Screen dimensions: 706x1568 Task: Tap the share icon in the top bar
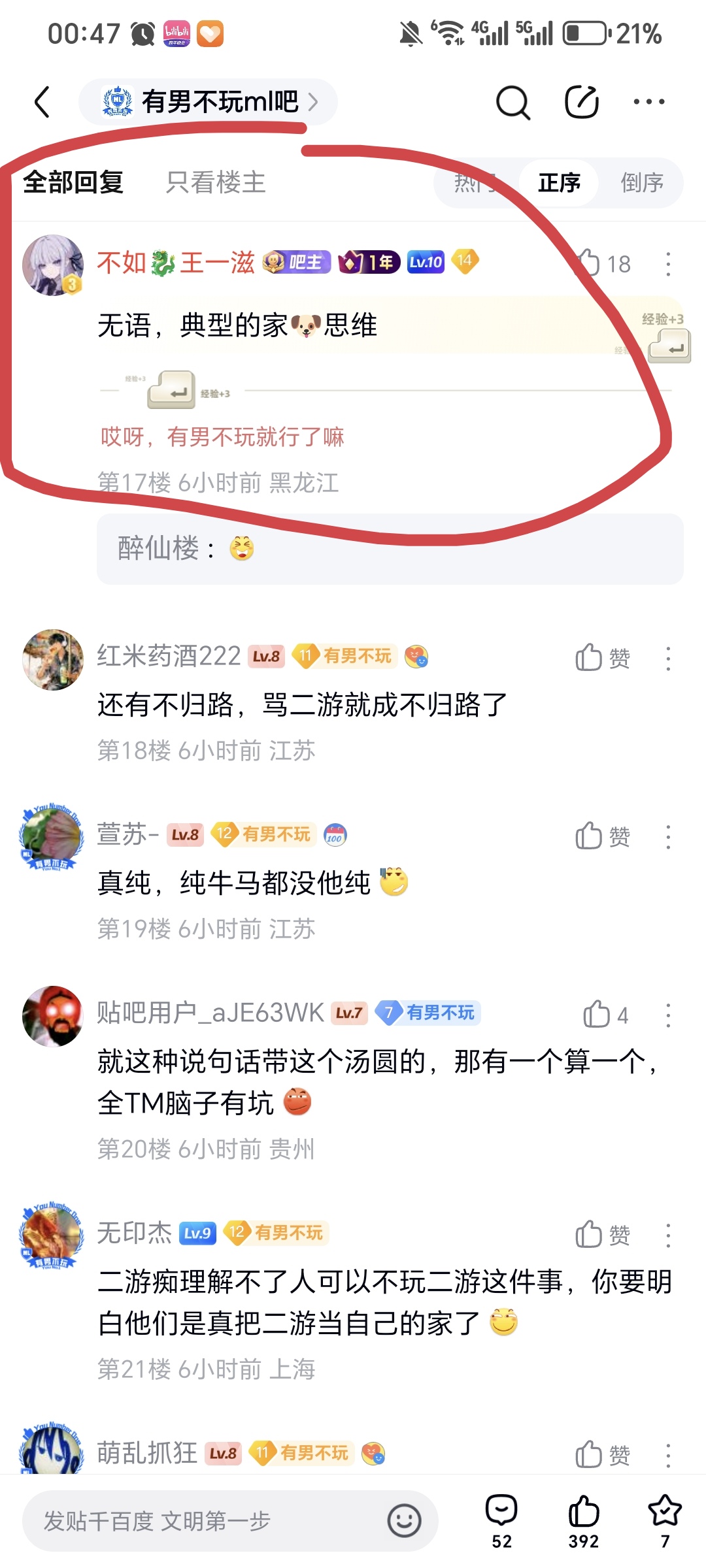tap(581, 102)
